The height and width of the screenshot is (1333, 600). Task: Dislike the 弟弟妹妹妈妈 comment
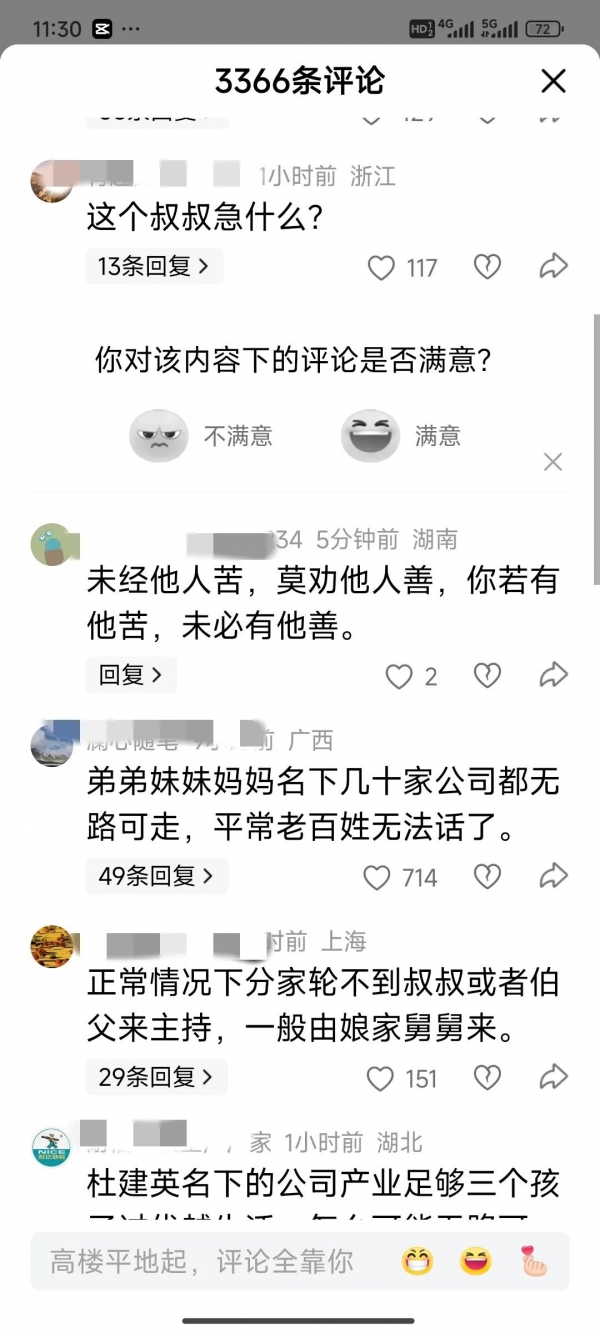tap(487, 877)
